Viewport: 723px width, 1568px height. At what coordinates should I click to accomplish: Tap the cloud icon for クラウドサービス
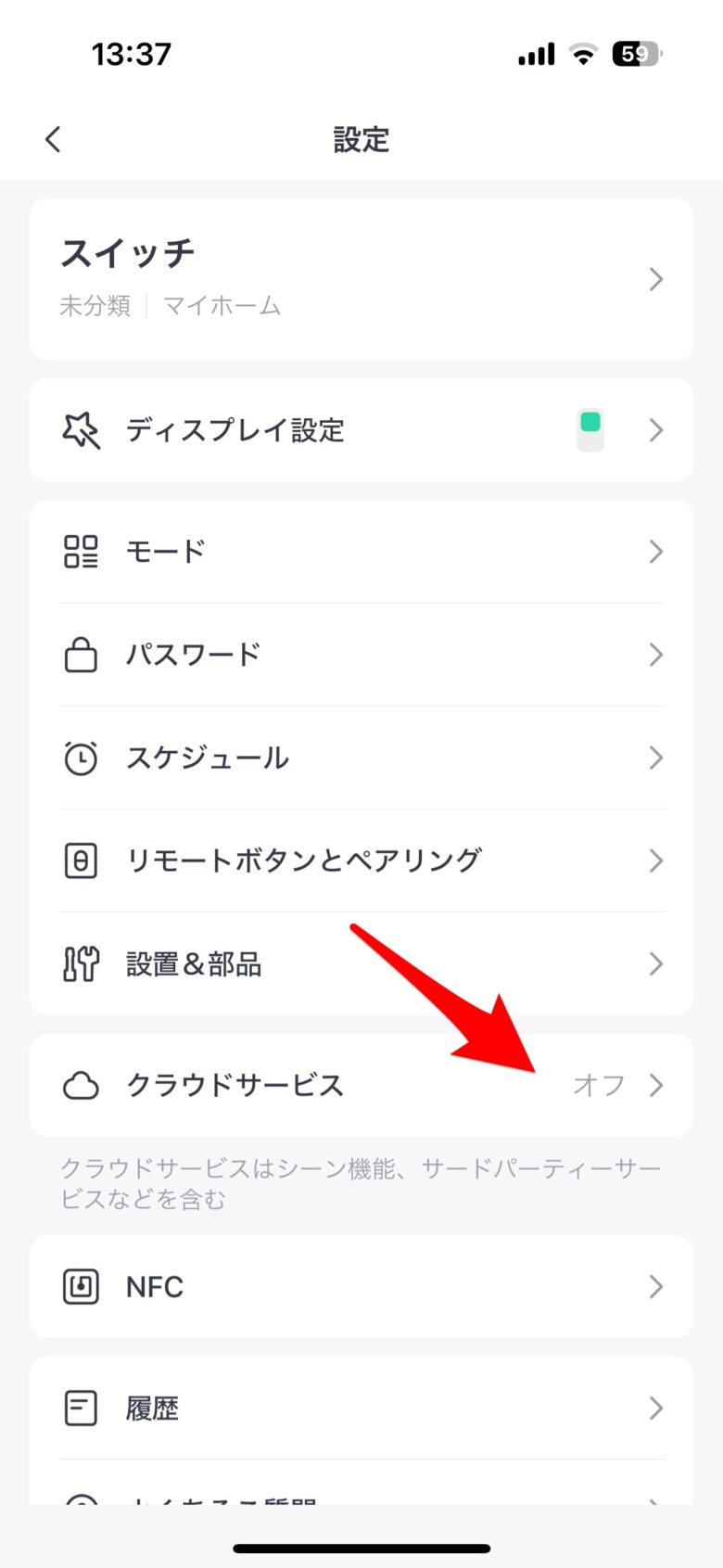[x=82, y=1085]
